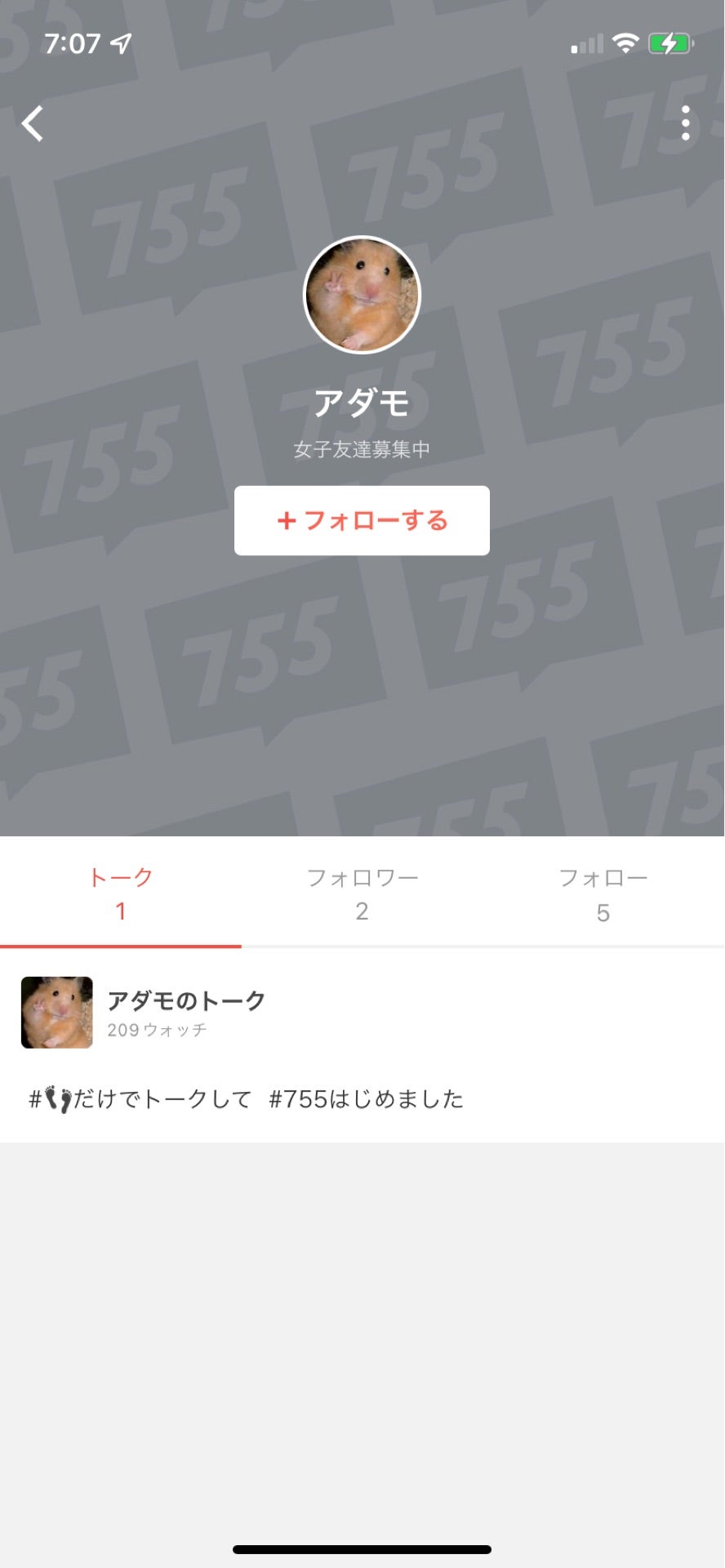
Task: View アダモ's hamster profile picture
Action: tap(362, 296)
